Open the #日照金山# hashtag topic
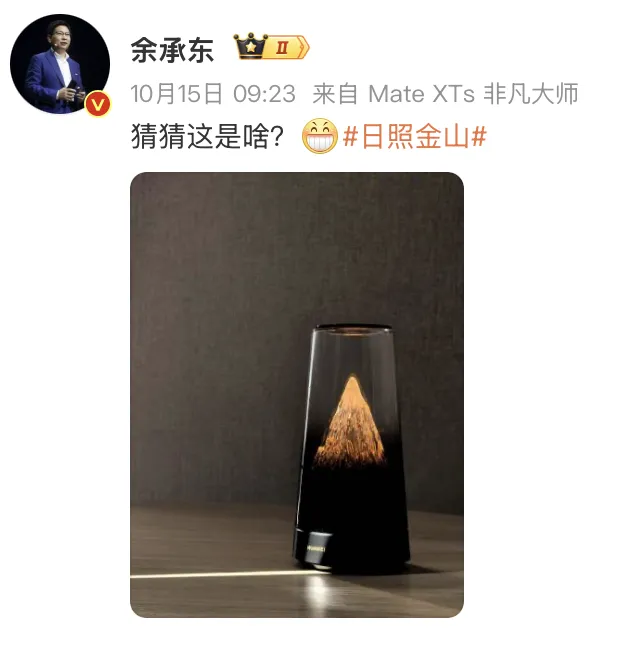Viewport: 632px width, 646px height. [414, 137]
